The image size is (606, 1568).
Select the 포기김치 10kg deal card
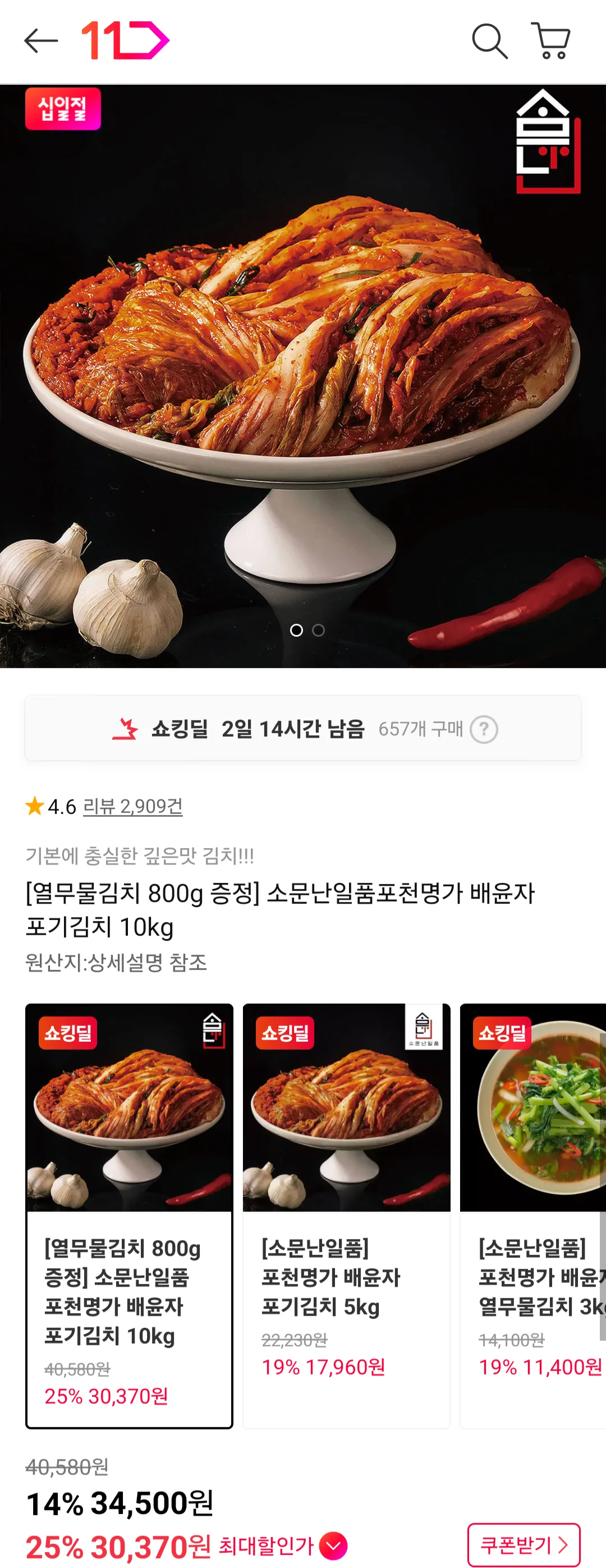pos(129,1215)
